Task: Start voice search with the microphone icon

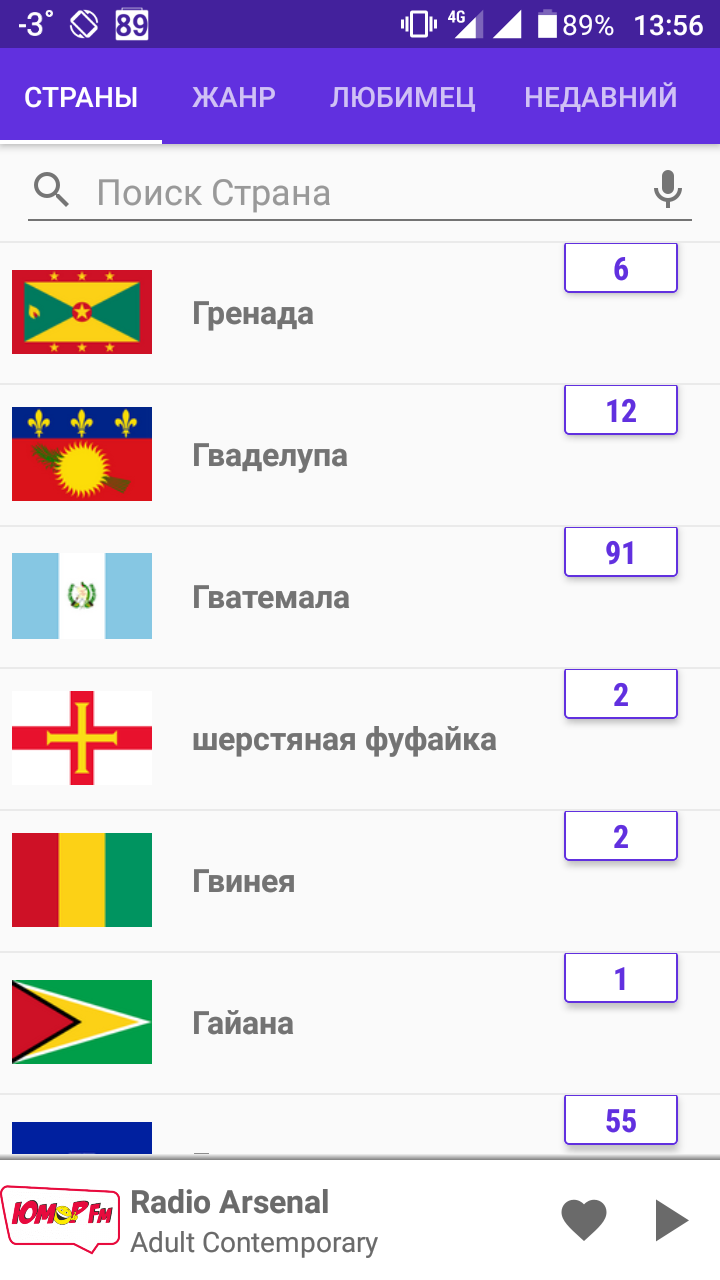Action: pos(667,190)
